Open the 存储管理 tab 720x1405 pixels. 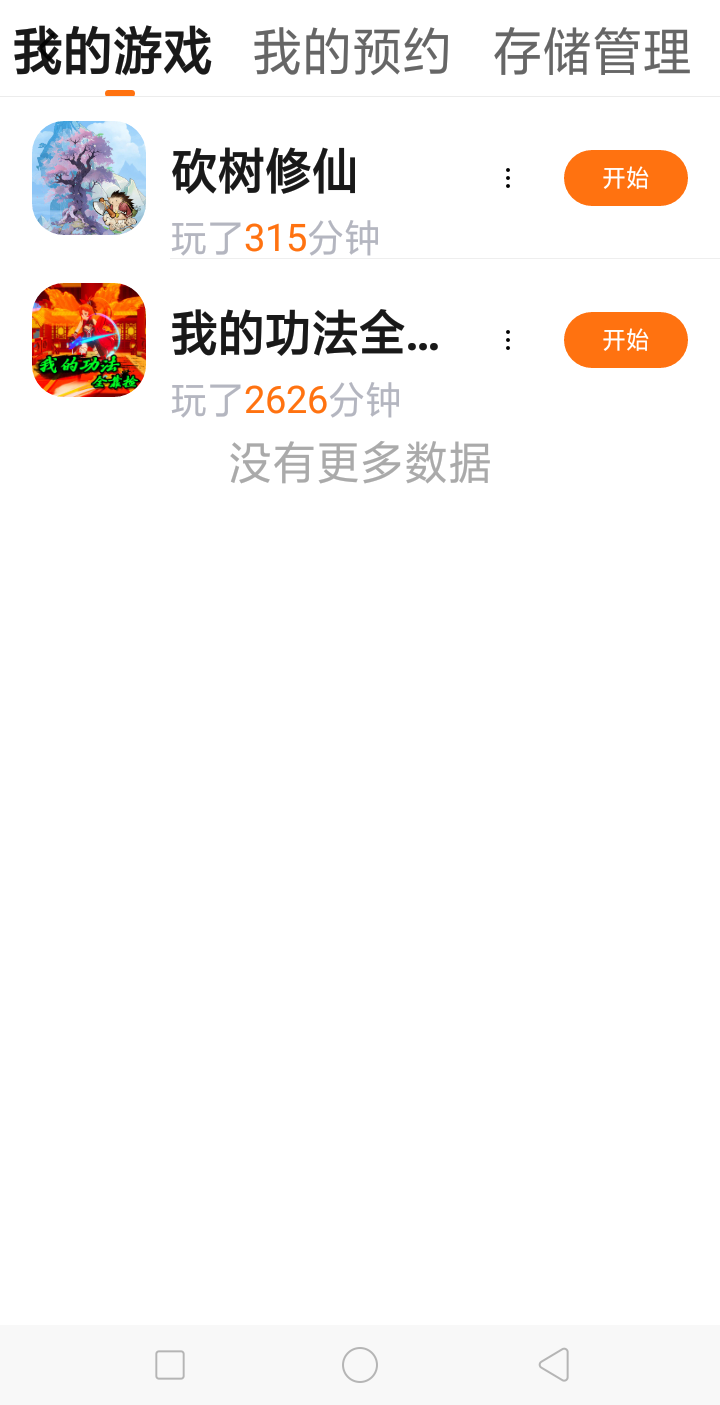(x=592, y=52)
